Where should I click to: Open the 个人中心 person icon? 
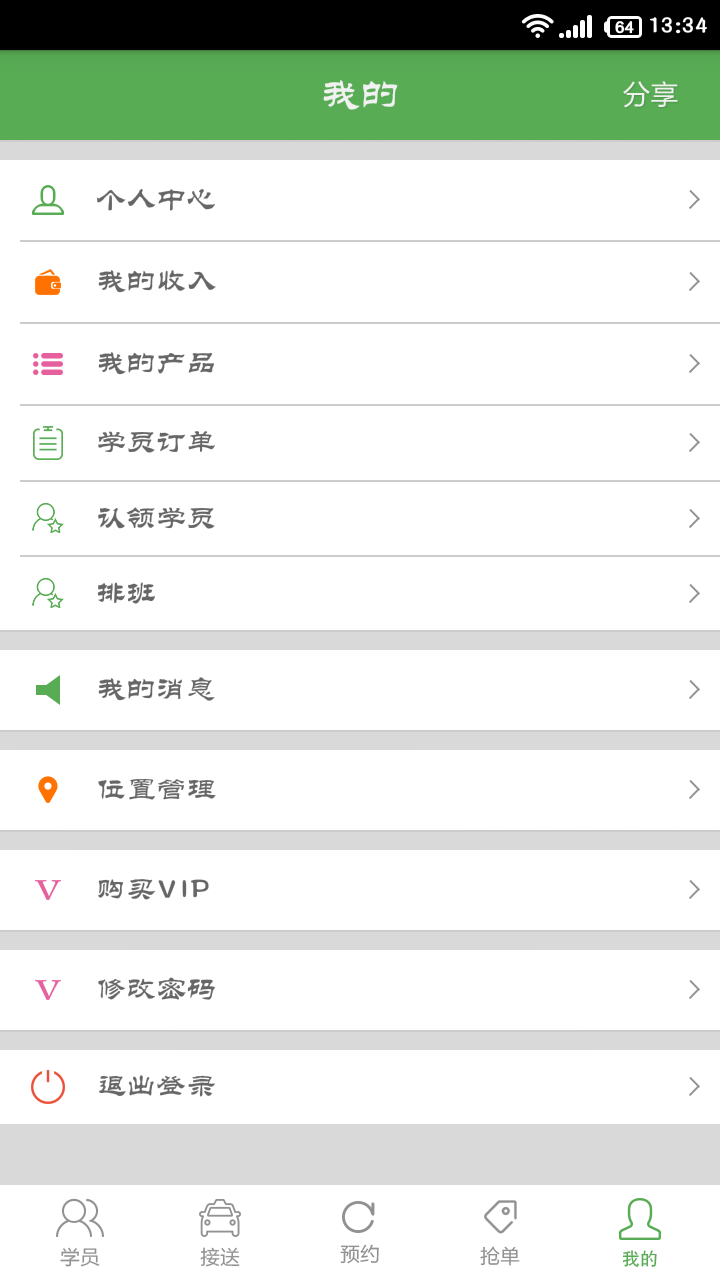[47, 199]
